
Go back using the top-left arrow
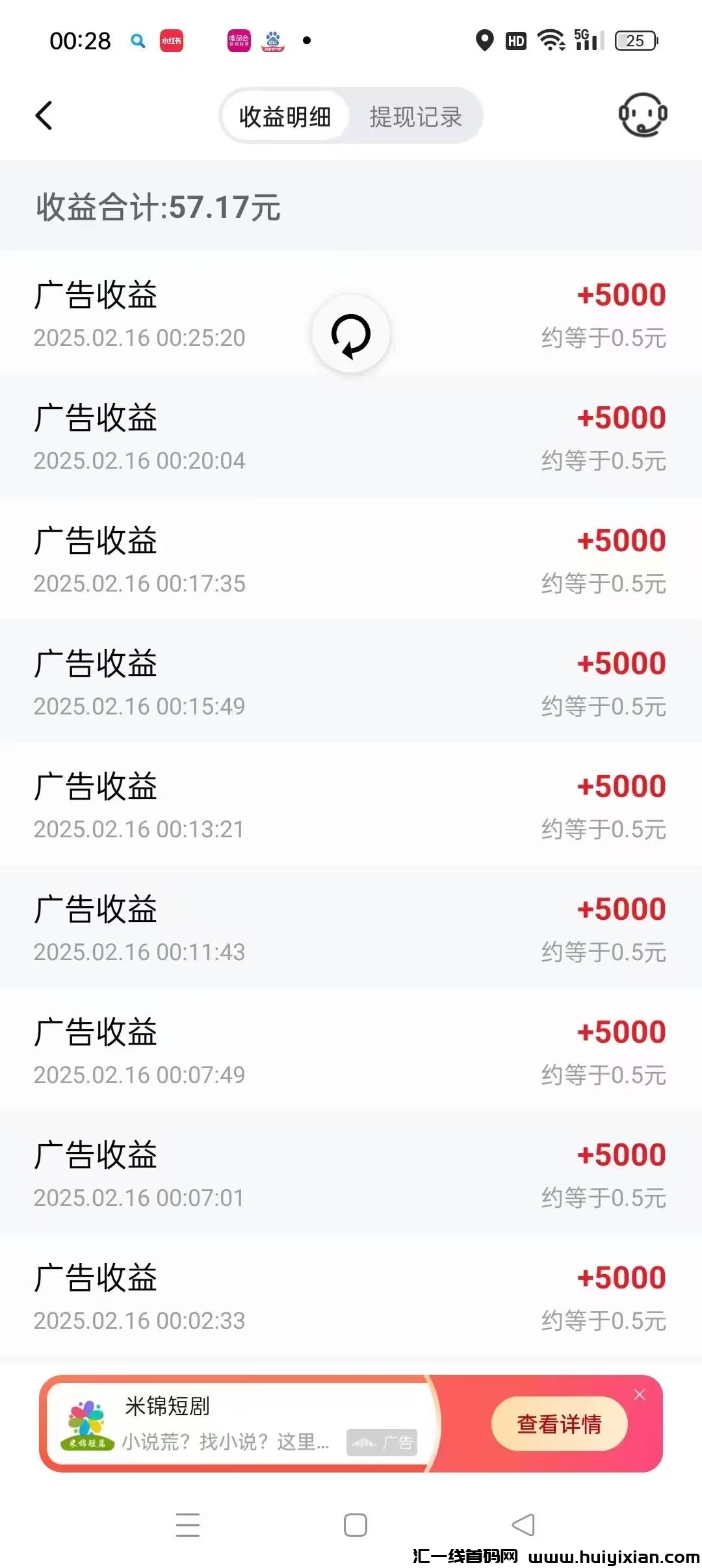(x=44, y=116)
